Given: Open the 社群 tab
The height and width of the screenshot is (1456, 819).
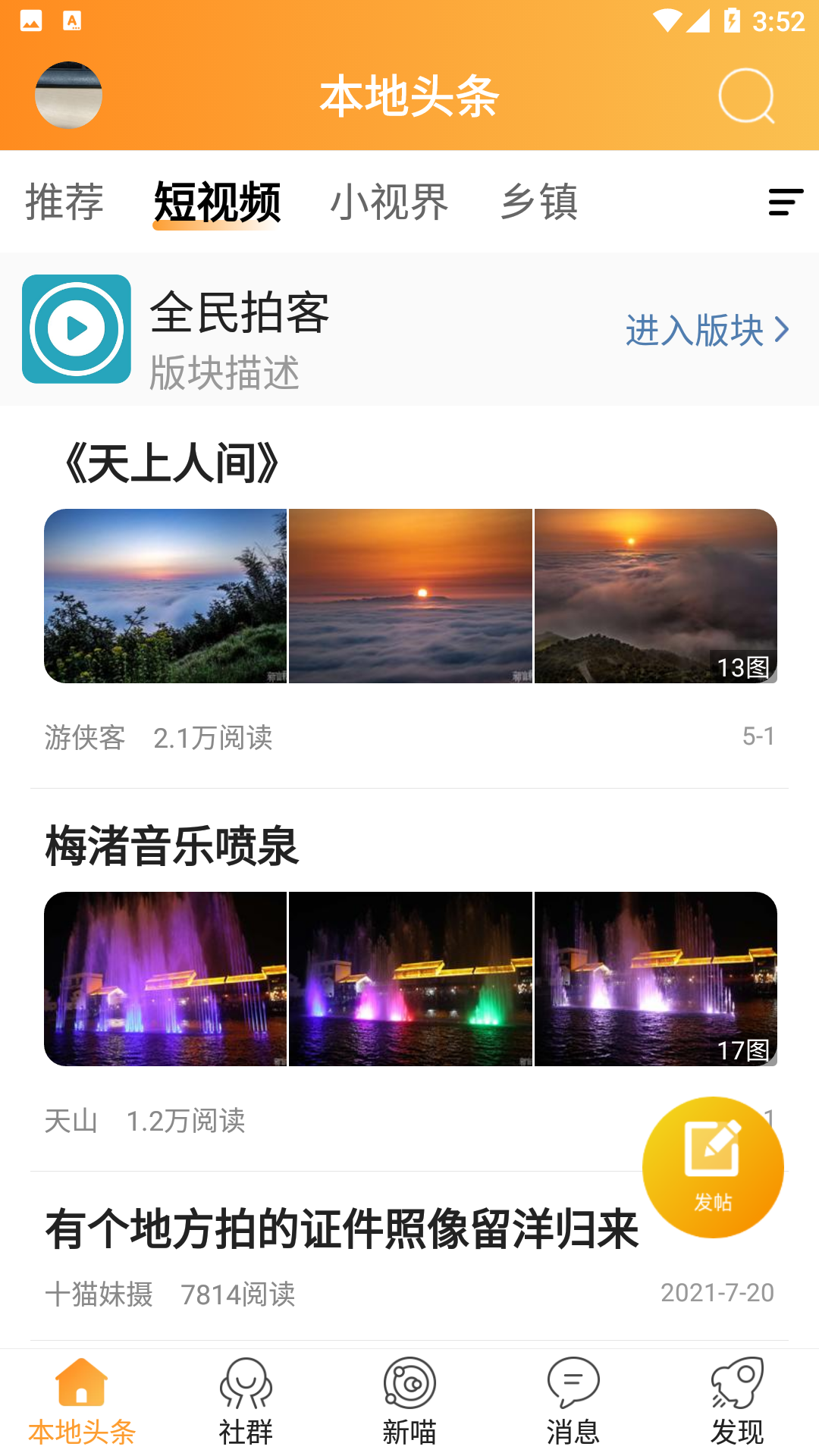Looking at the screenshot, I should [246, 1401].
